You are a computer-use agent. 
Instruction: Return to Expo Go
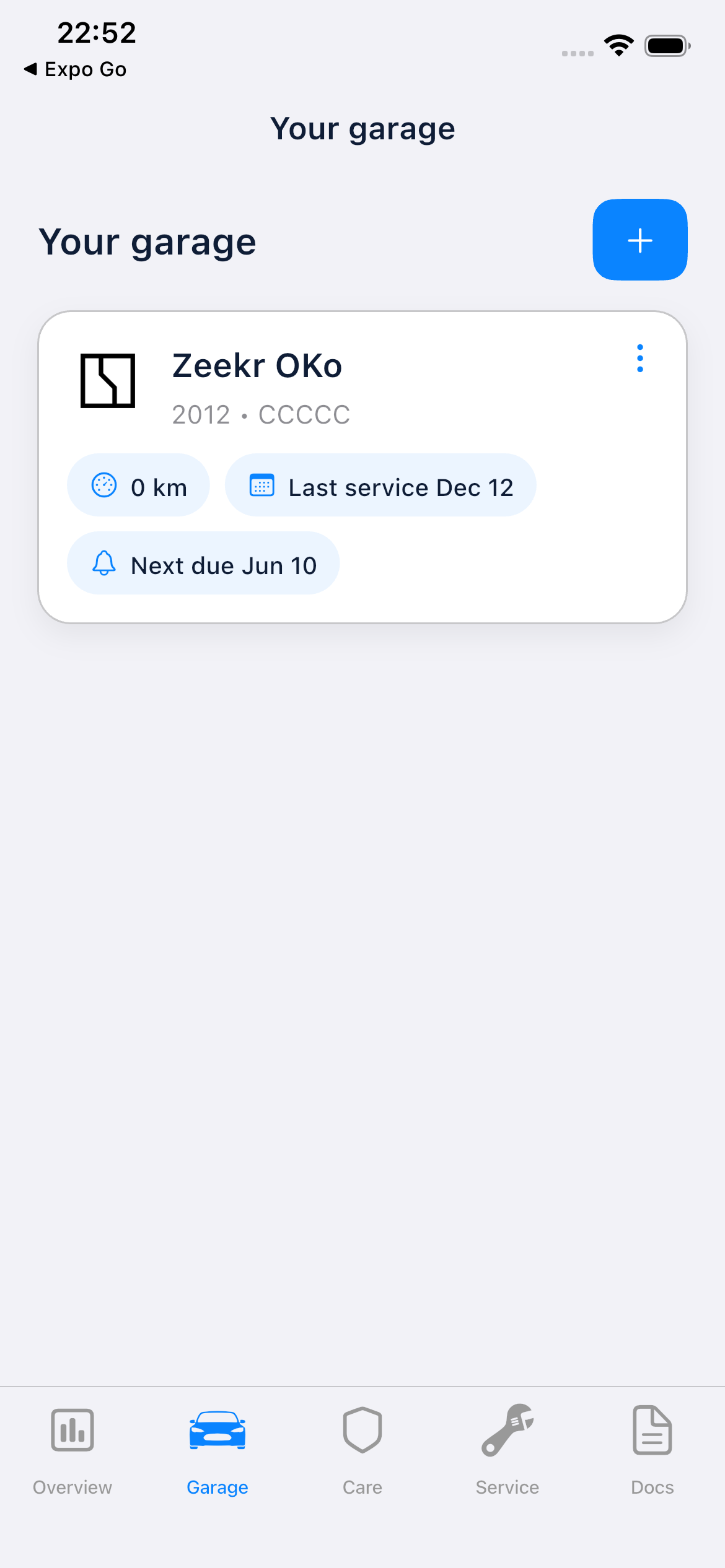[x=76, y=69]
